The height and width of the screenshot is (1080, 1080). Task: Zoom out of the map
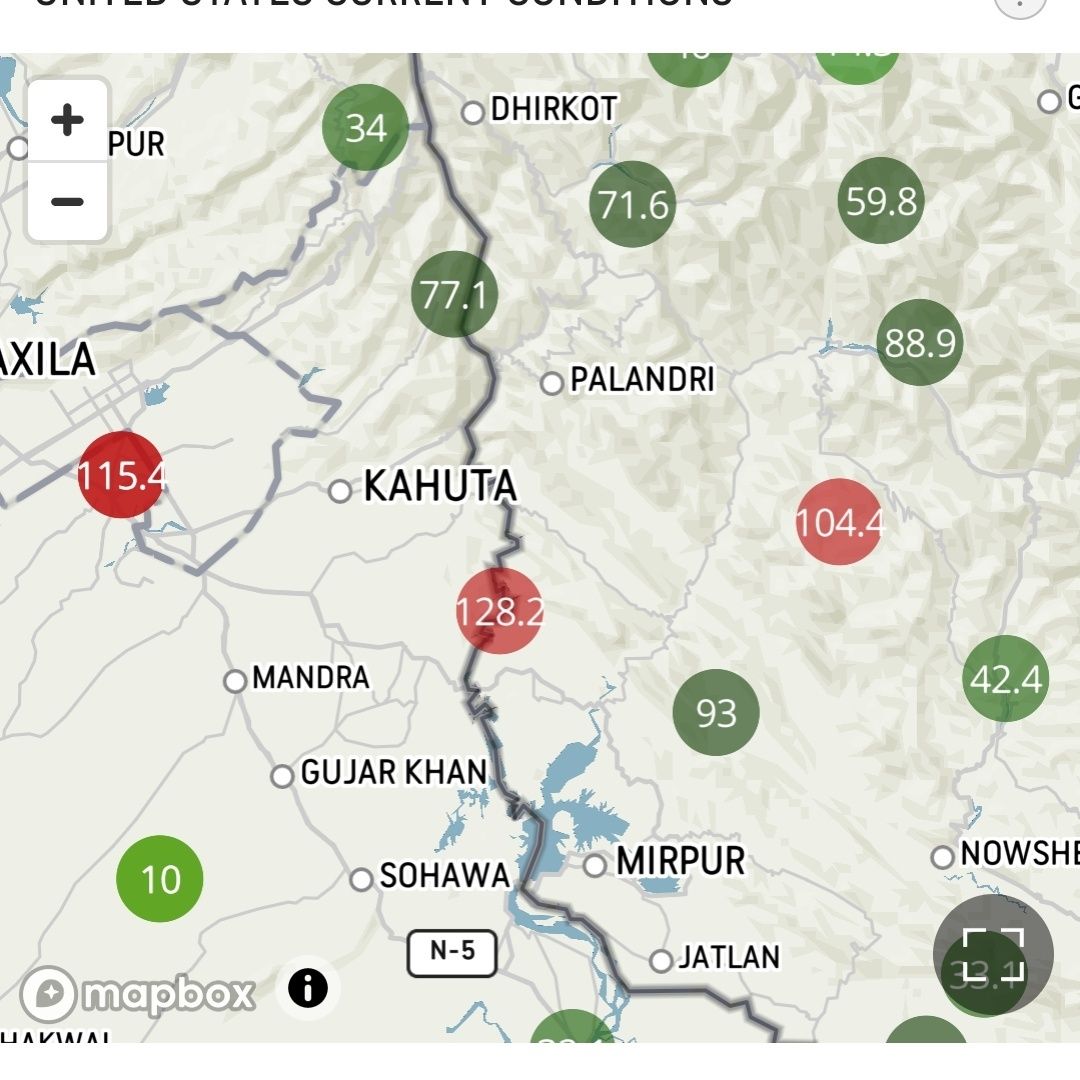(67, 202)
